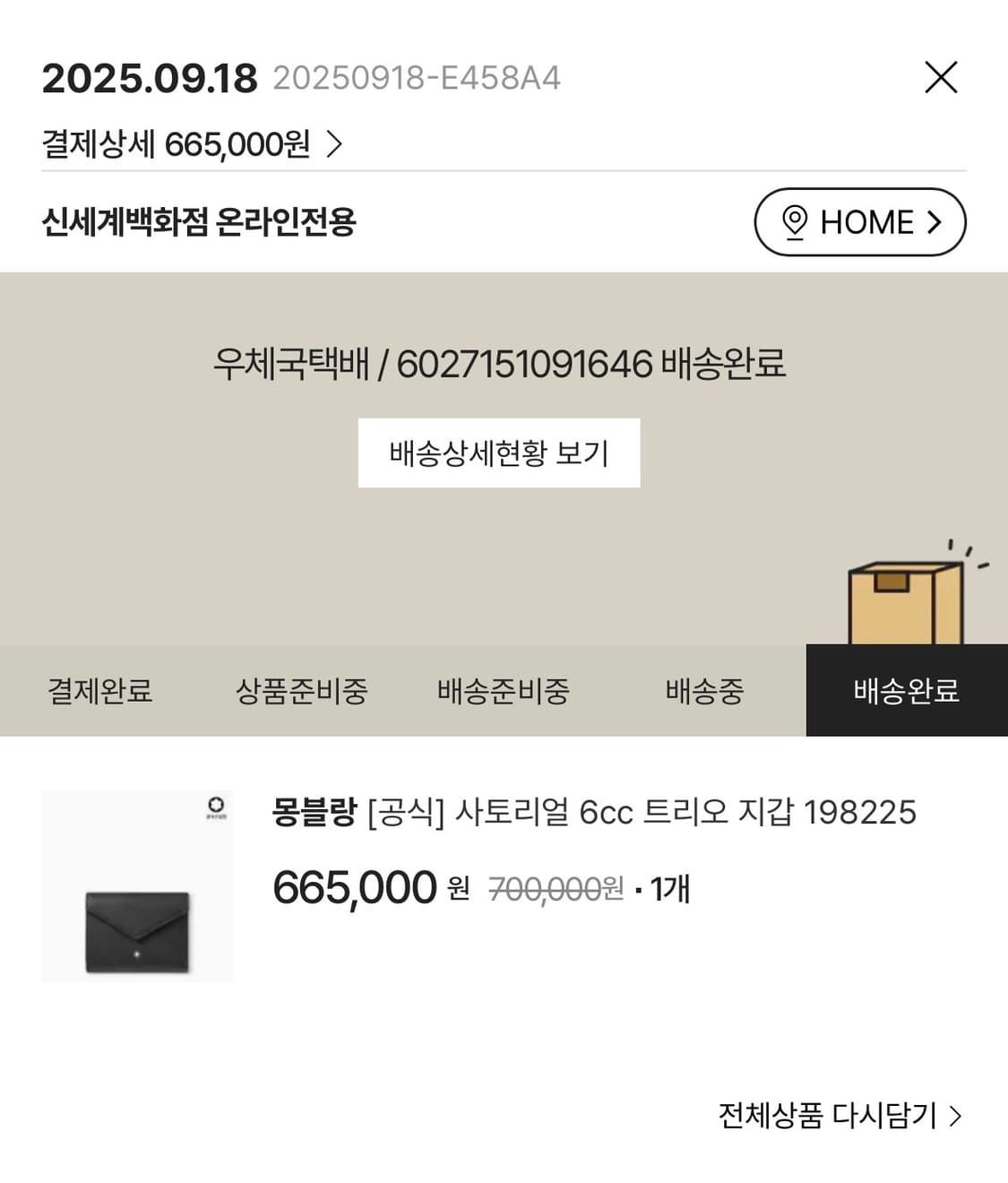Click the delivery status progress bar
The width and height of the screenshot is (1008, 1183).
coord(502,691)
